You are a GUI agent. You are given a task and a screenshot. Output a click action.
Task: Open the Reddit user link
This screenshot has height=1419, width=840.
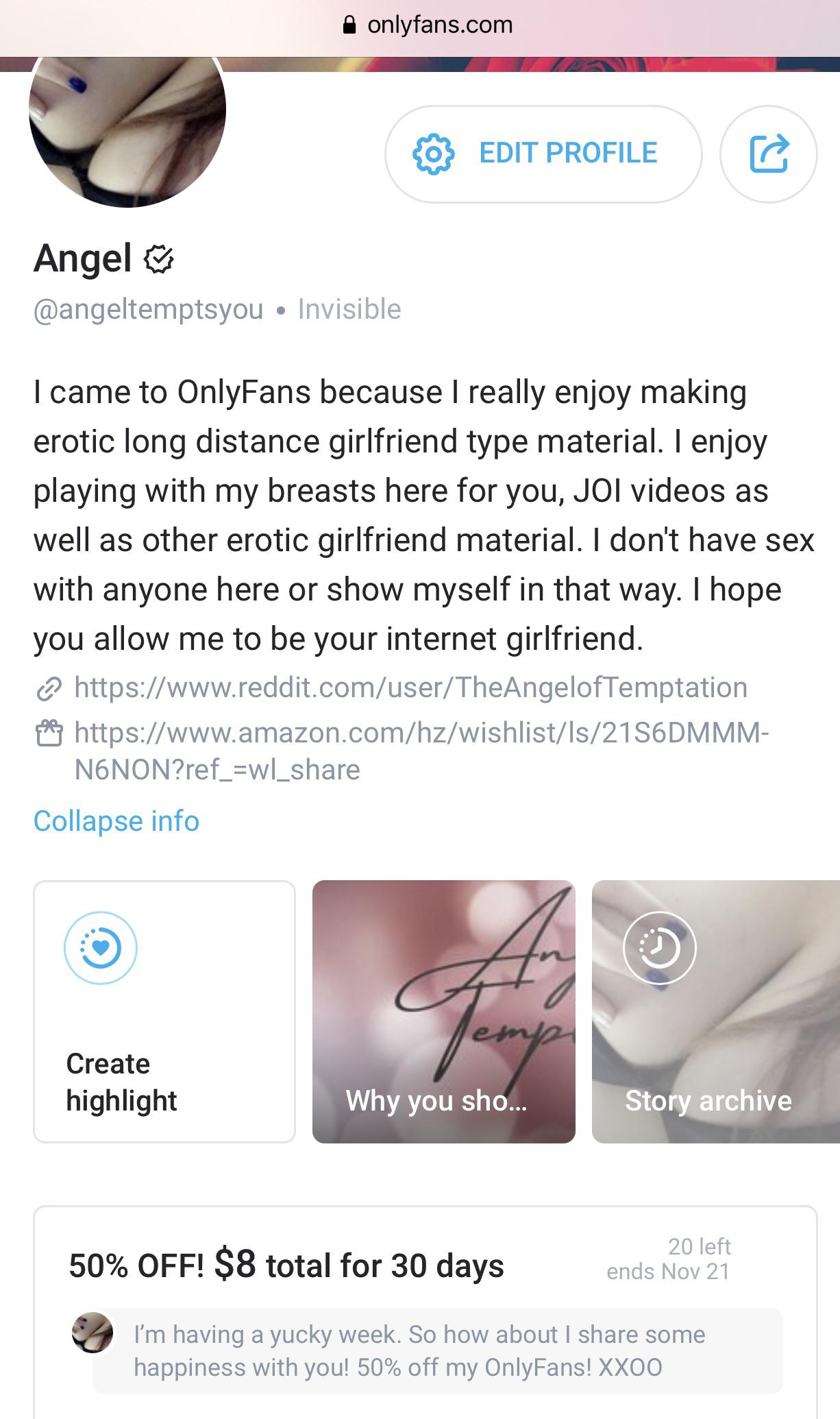pyautogui.click(x=410, y=688)
